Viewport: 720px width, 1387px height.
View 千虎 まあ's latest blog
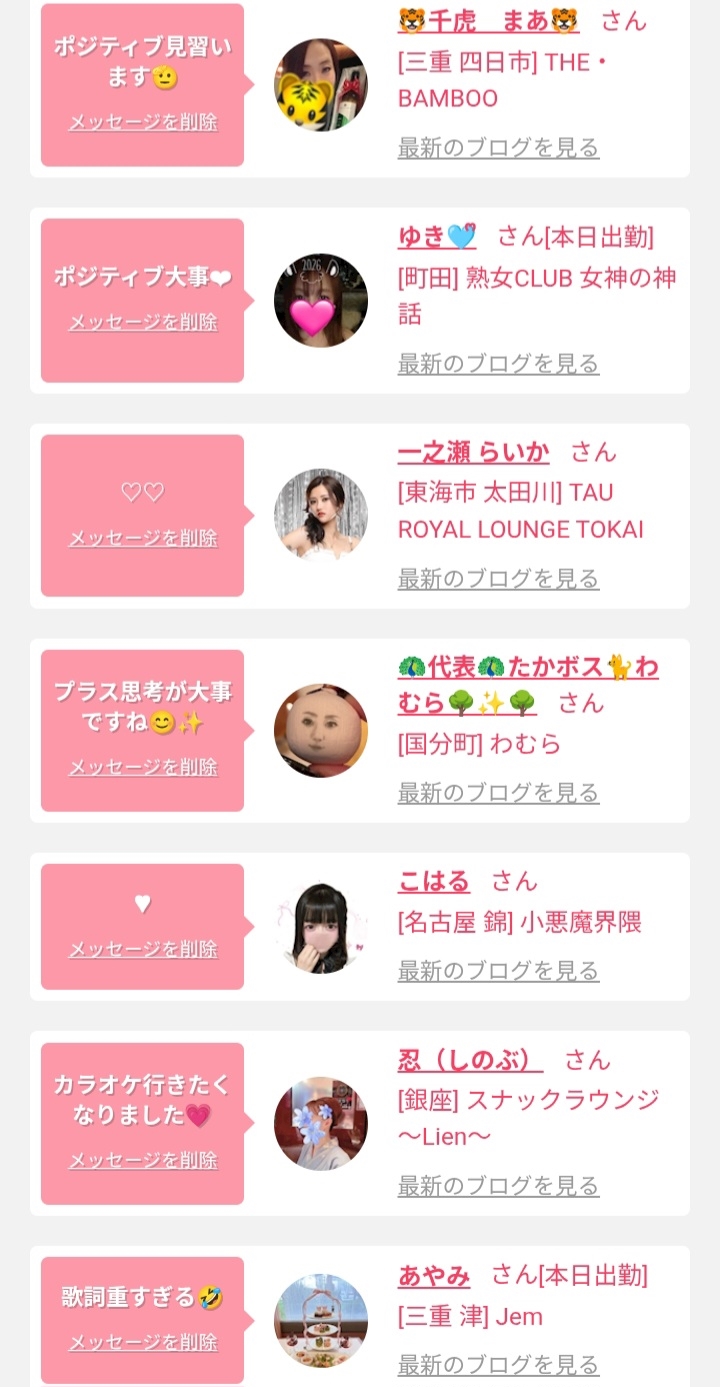point(498,148)
